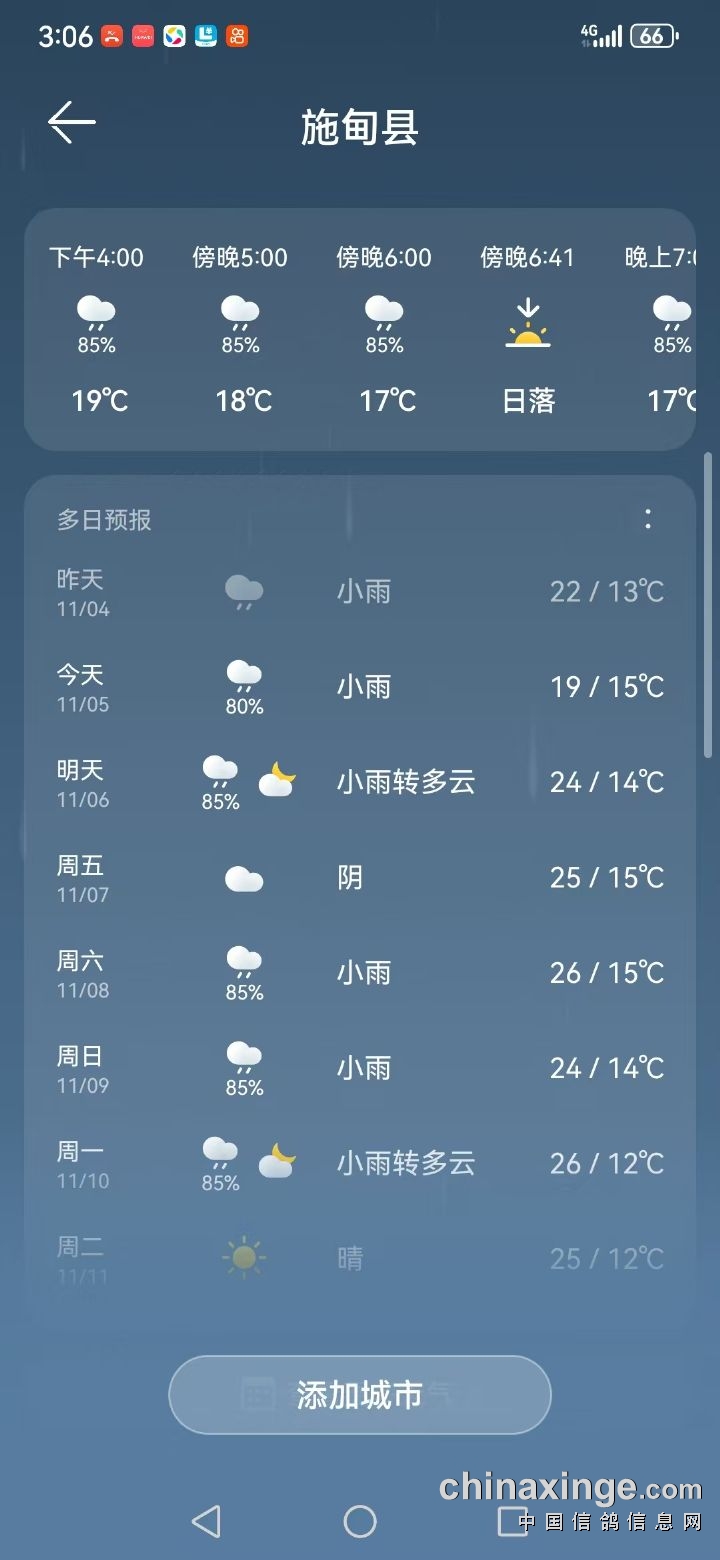Viewport: 720px width, 1560px height.
Task: Tap the 添加城市 button
Action: [360, 1395]
